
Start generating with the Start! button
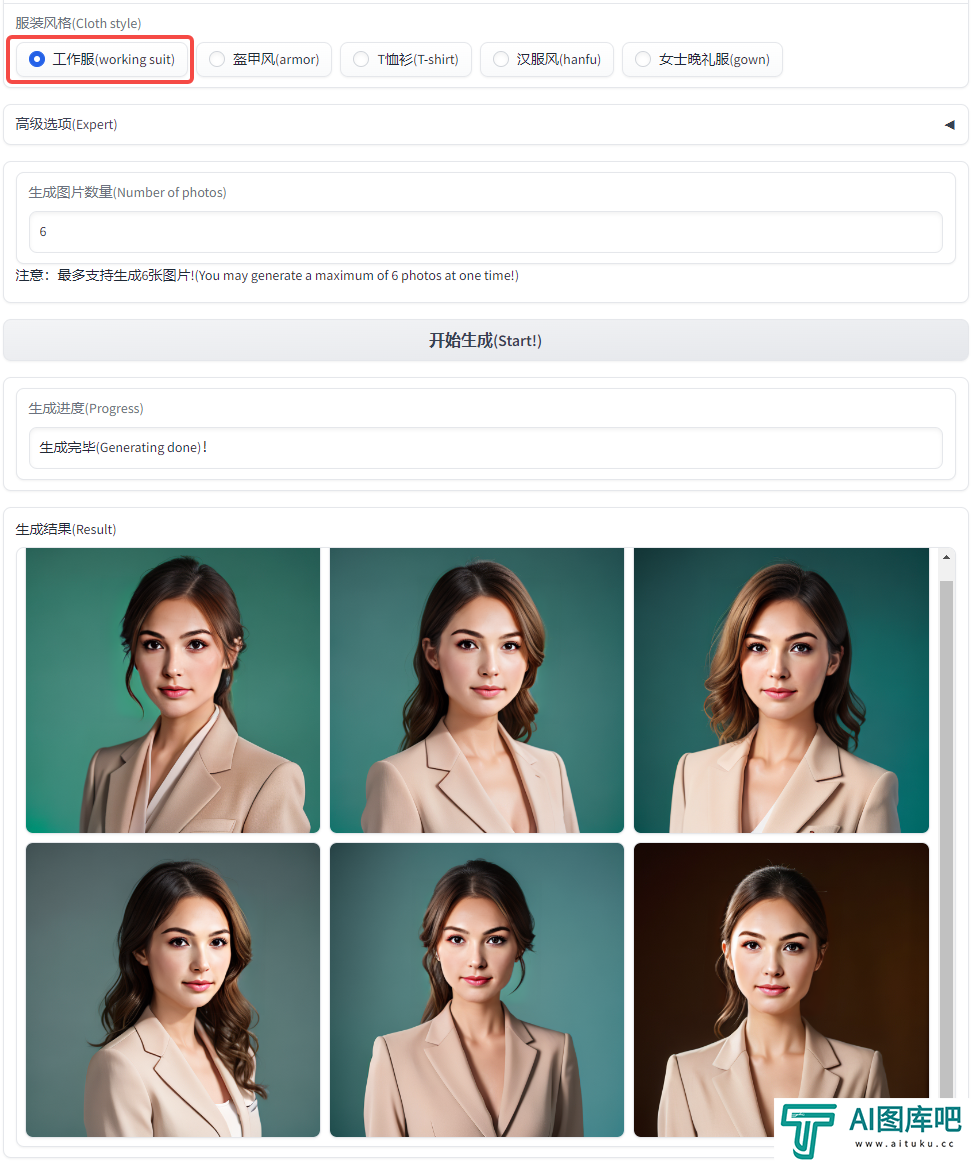pos(485,341)
